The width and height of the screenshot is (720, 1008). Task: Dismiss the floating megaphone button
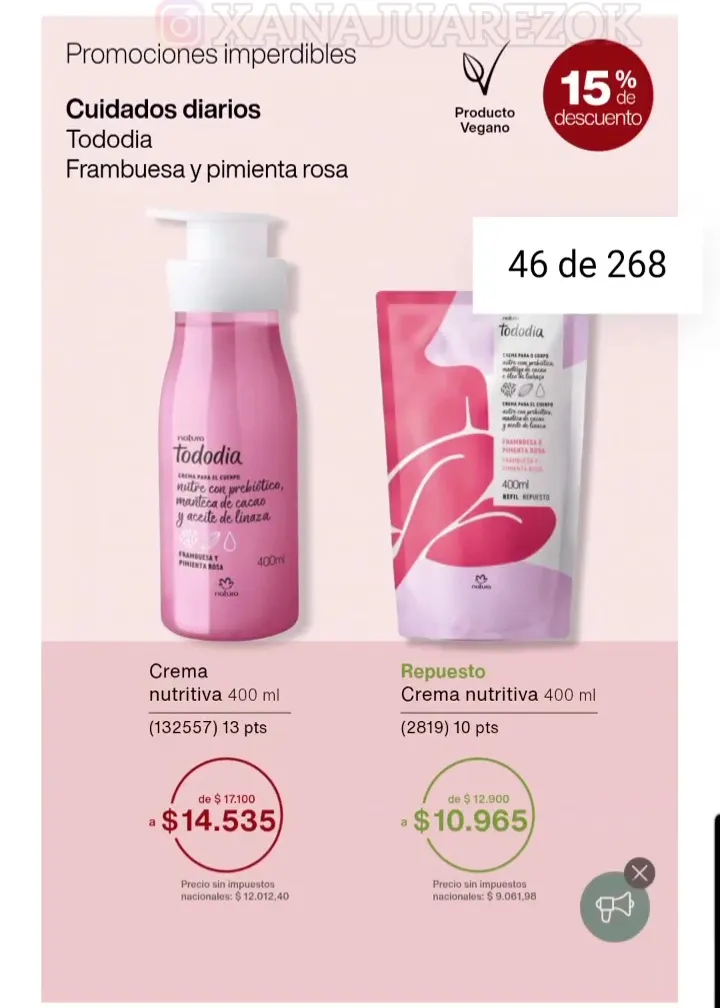tap(640, 873)
